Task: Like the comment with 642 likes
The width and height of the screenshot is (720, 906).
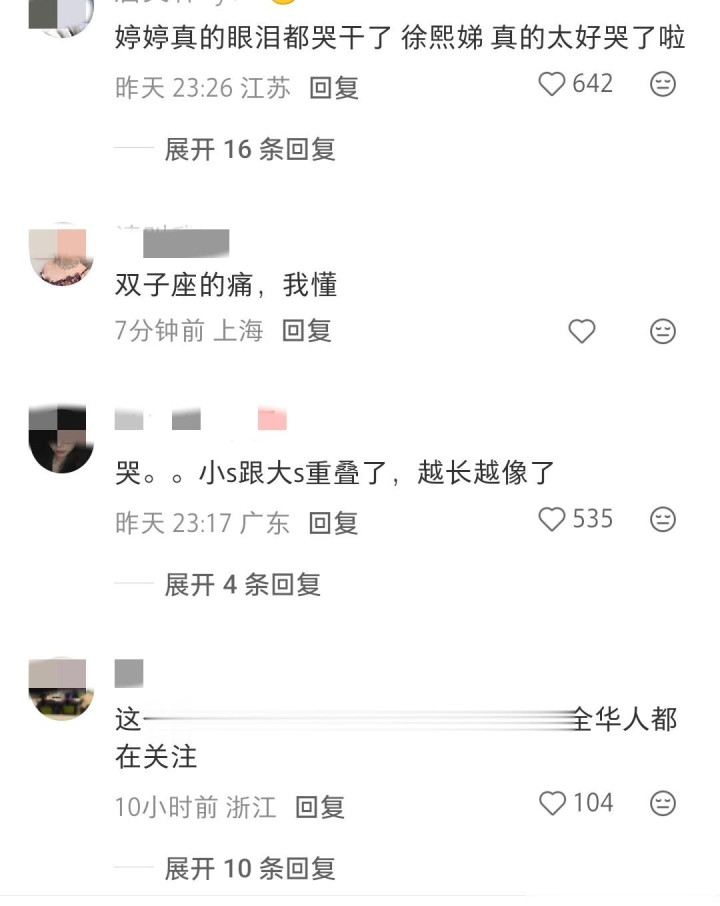Action: 552,84
